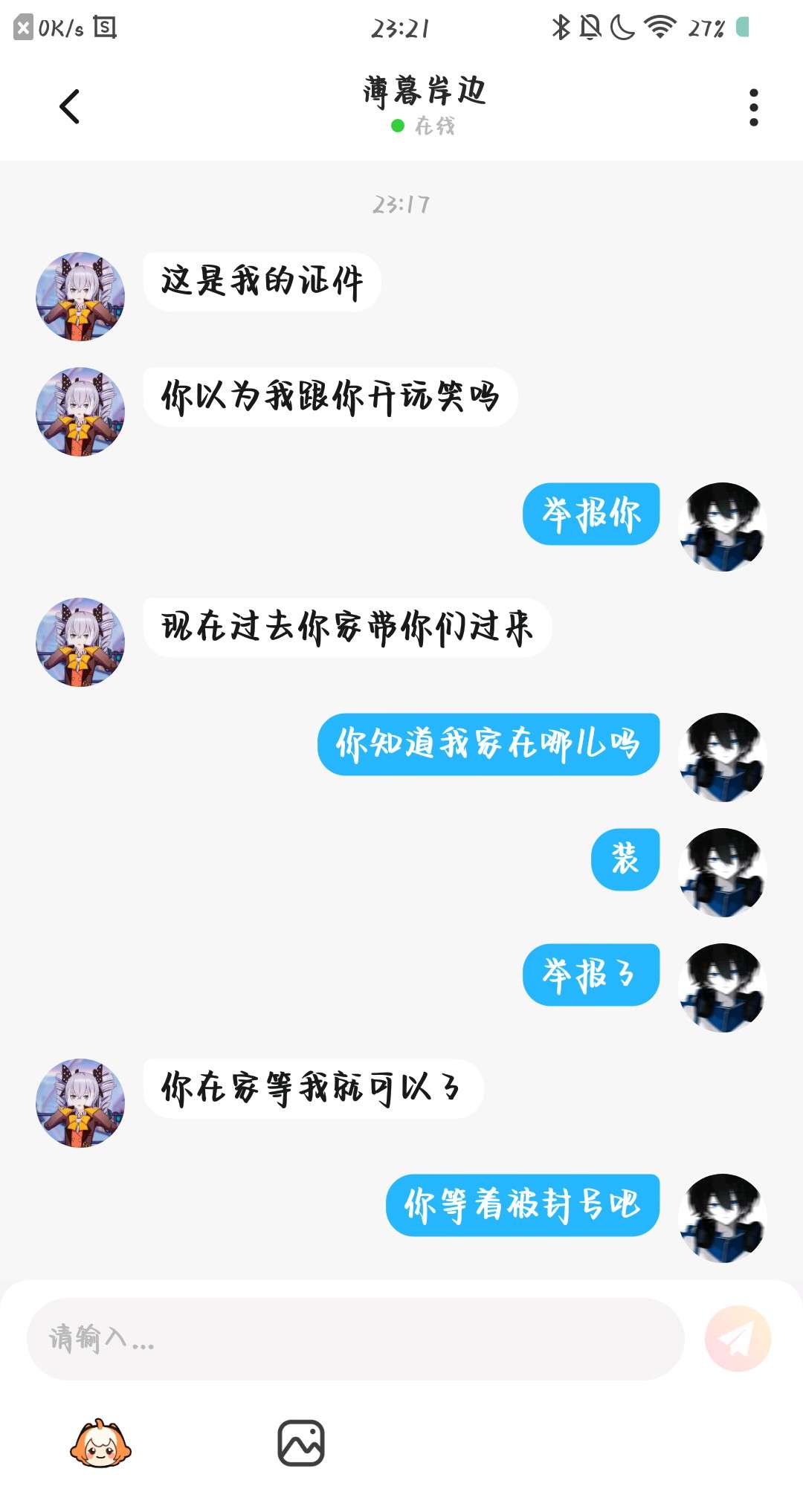Focus the 请输入... message field
The width and height of the screenshot is (803, 1512).
355,1339
